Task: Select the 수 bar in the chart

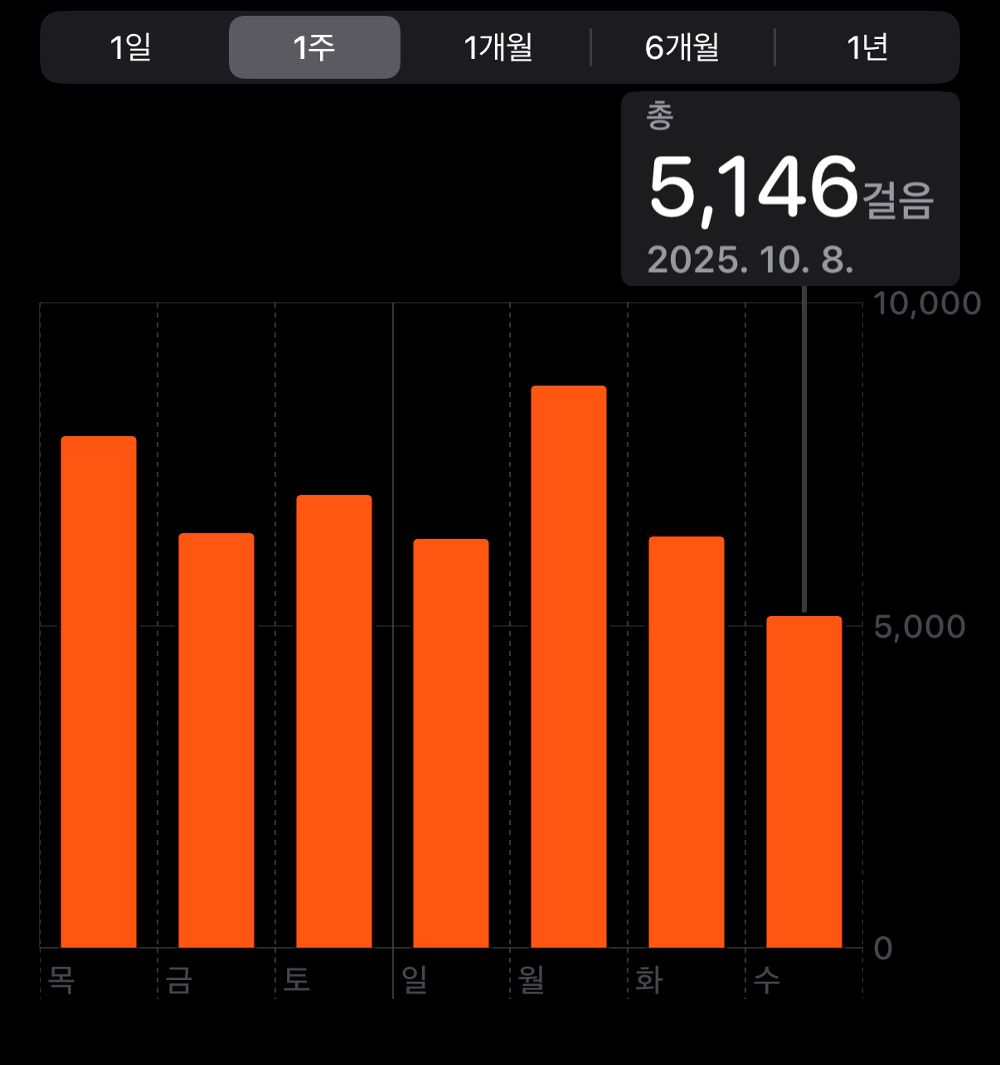Action: tap(804, 782)
